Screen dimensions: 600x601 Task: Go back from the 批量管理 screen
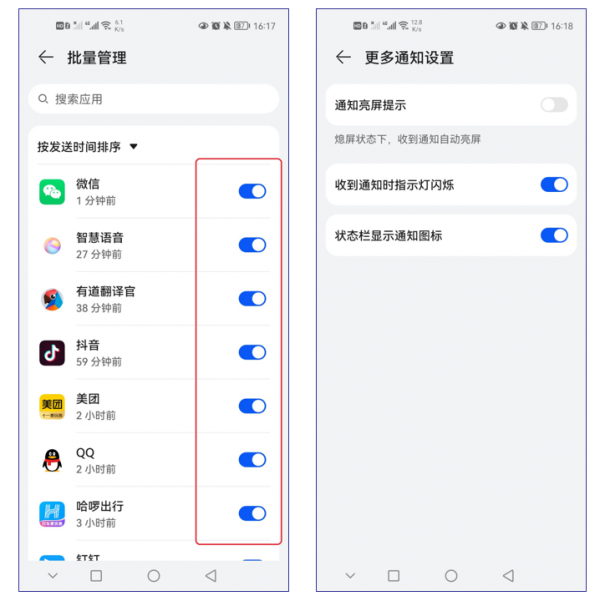pyautogui.click(x=45, y=58)
